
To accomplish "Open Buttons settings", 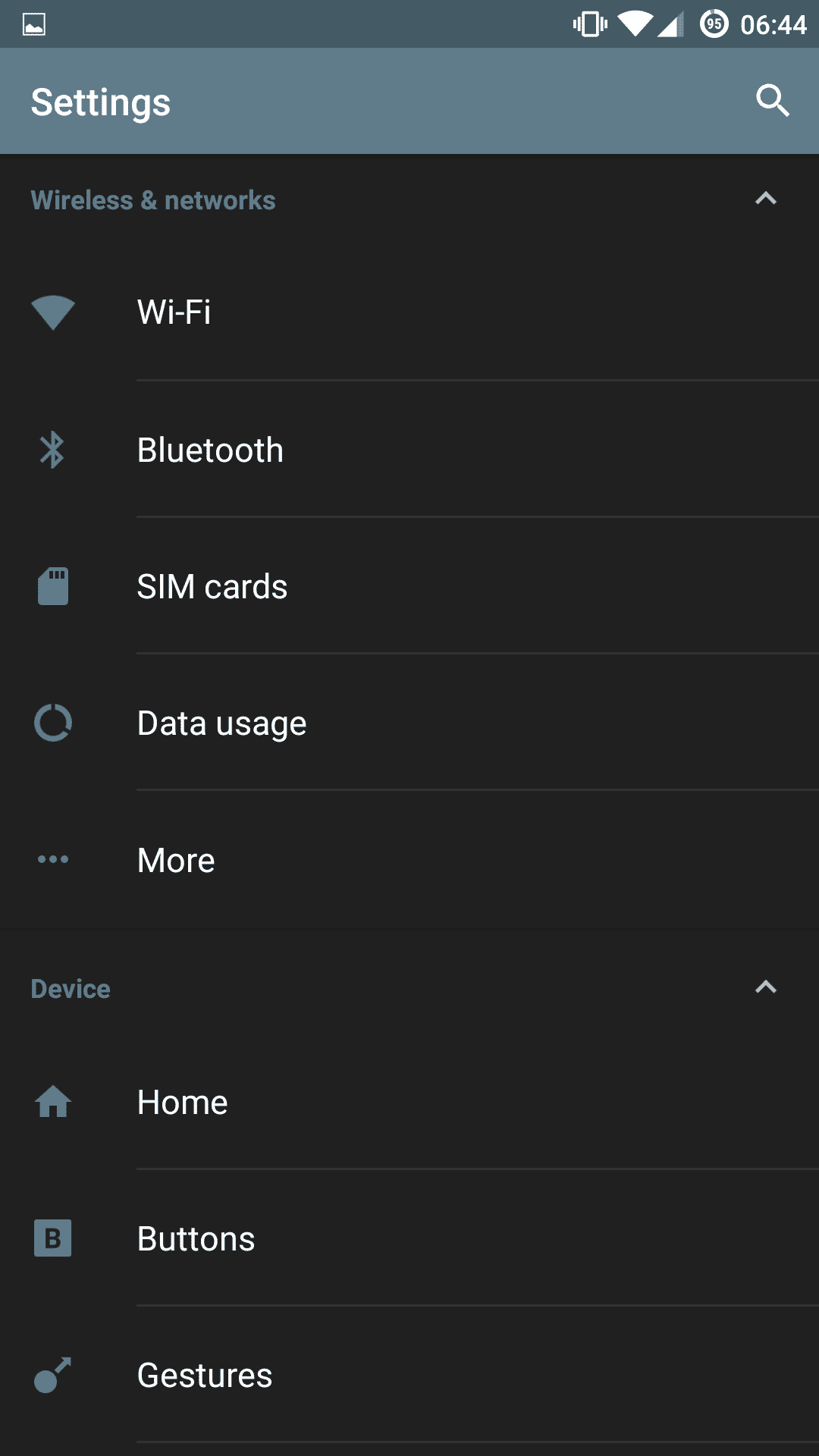I will [409, 1238].
